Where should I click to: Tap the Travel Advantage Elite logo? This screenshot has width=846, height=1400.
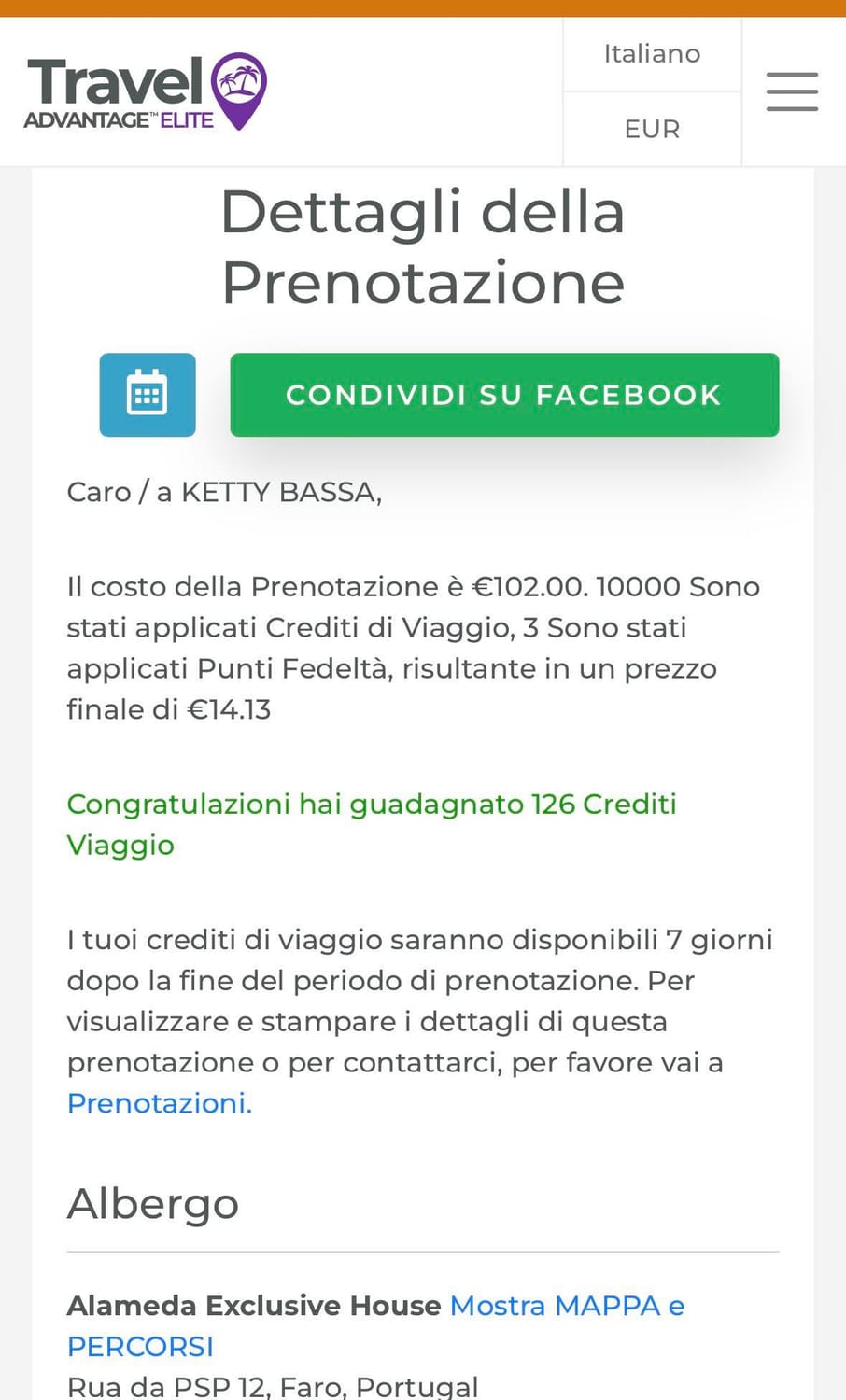(146, 91)
